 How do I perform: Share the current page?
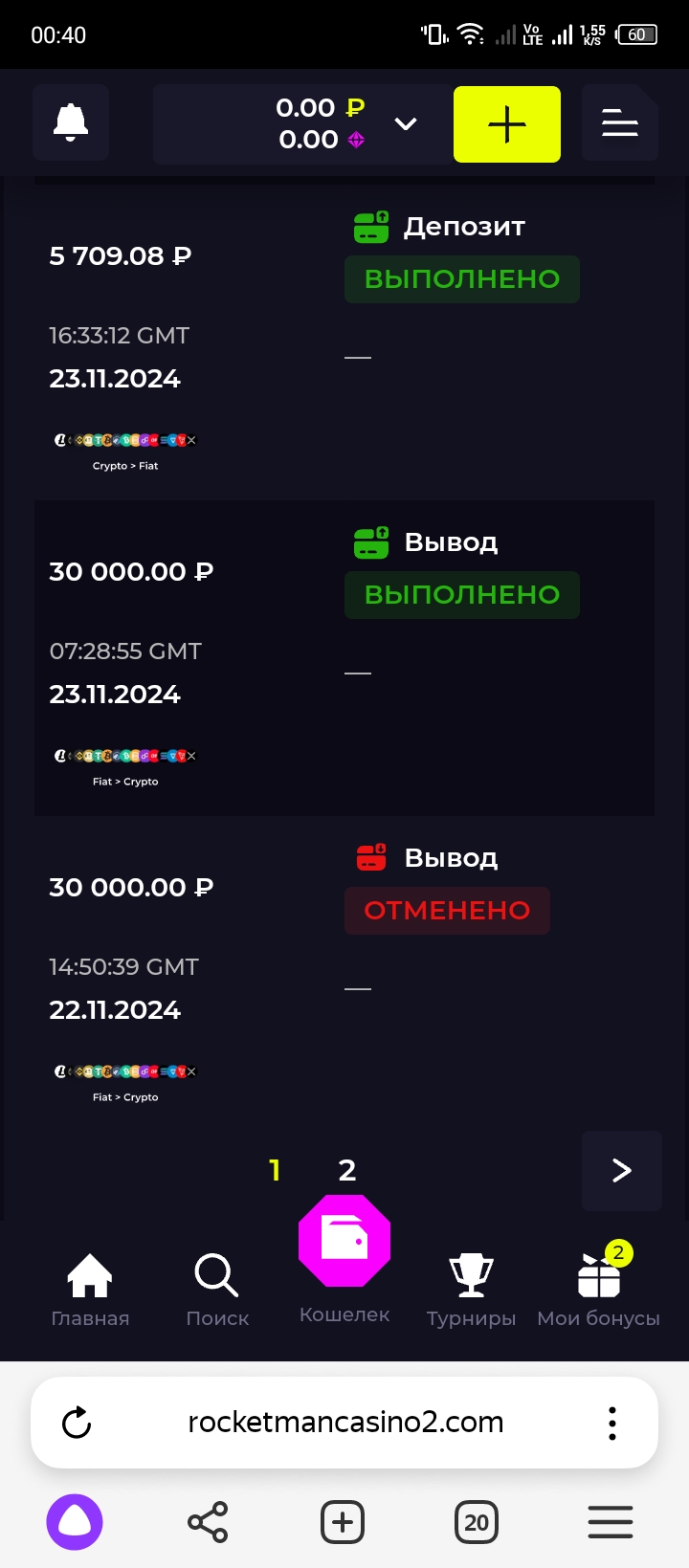208,1521
